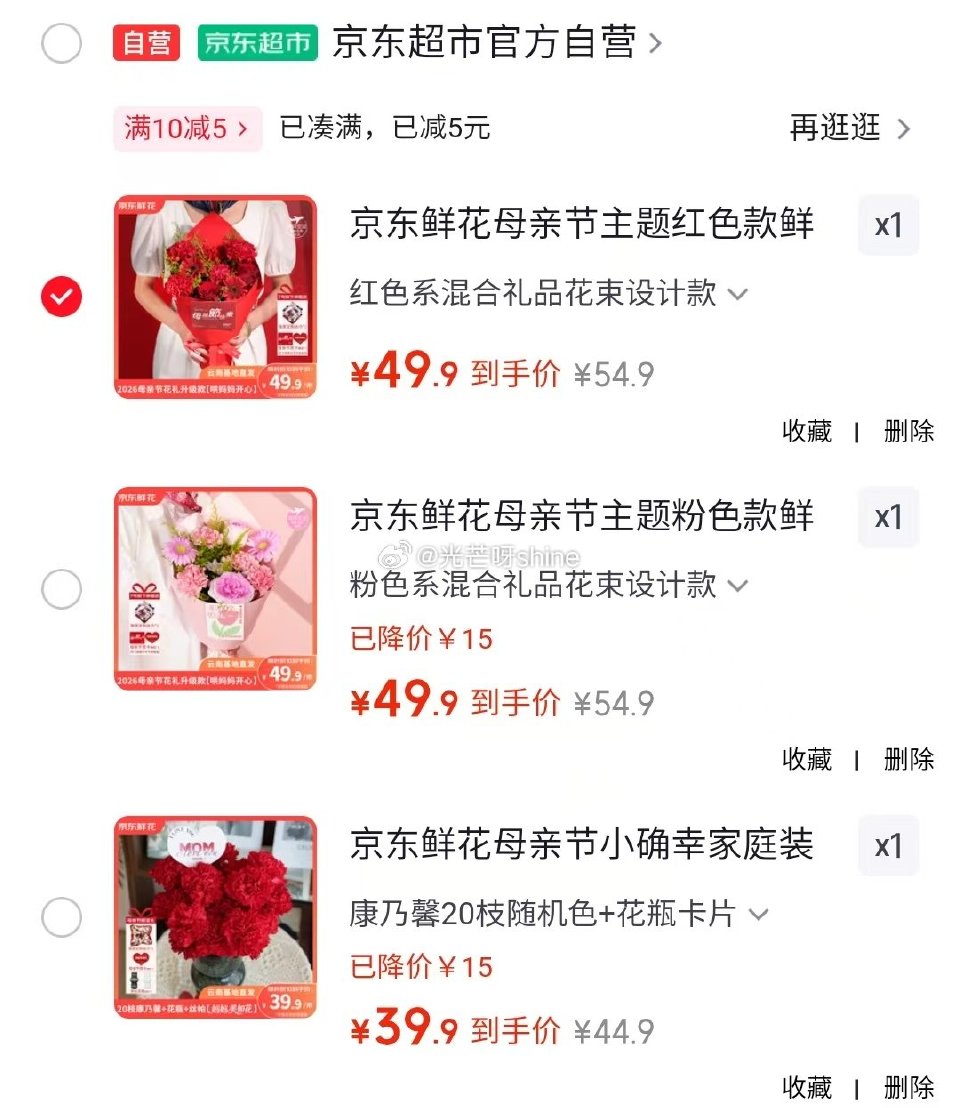
Task: Click 收藏 on the red bouquet
Action: (x=805, y=431)
